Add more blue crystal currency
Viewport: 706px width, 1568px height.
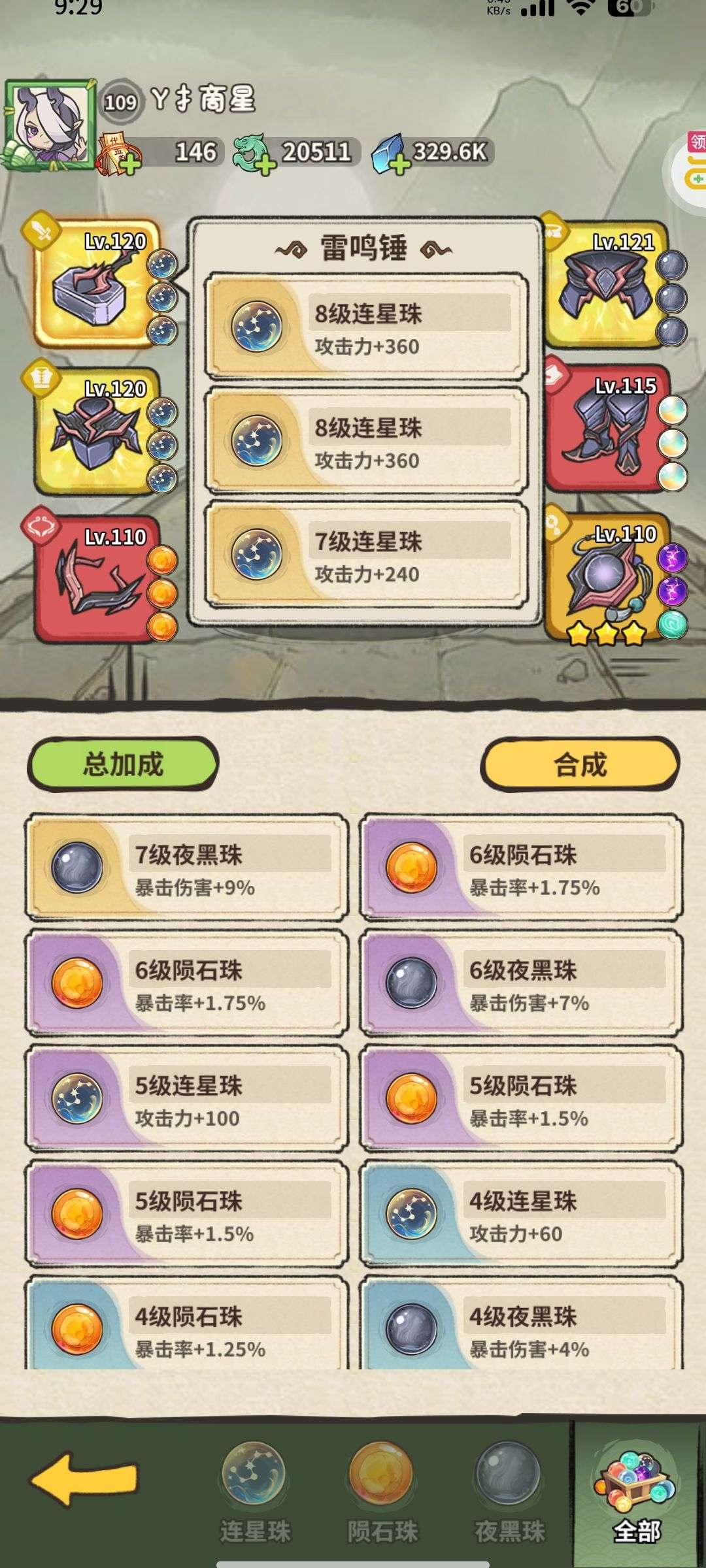(399, 164)
